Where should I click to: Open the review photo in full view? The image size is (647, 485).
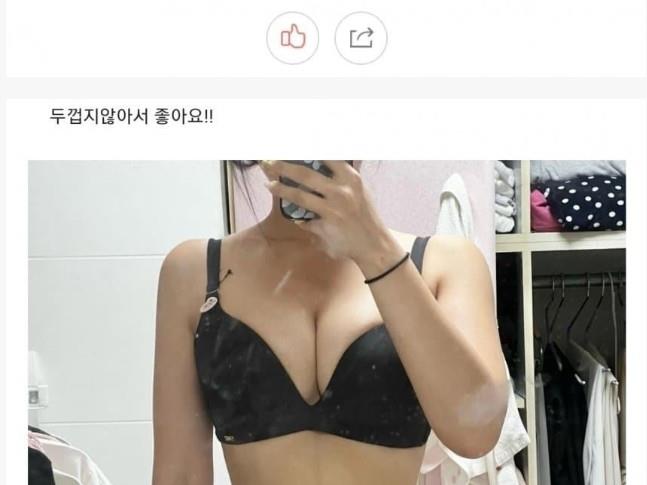click(326, 320)
